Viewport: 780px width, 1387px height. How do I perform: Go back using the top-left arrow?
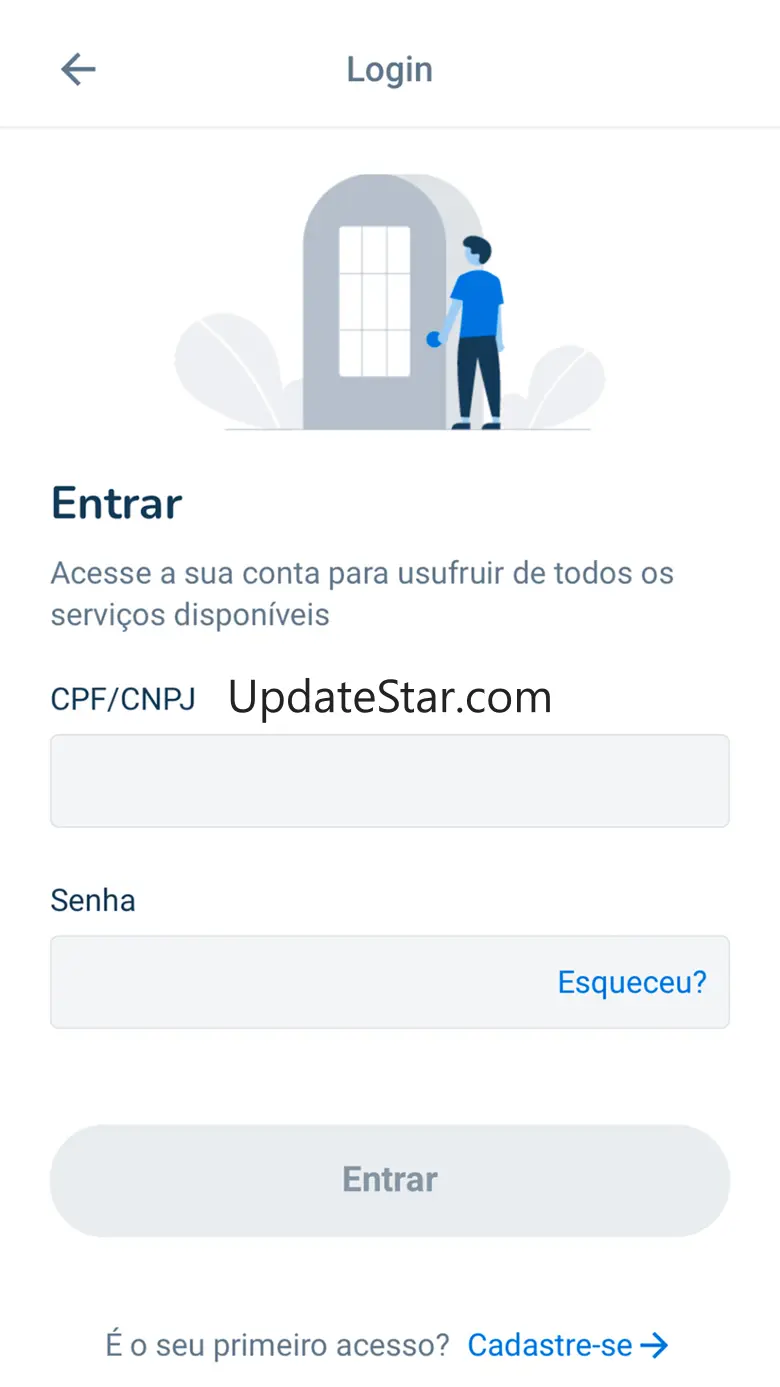tap(78, 69)
